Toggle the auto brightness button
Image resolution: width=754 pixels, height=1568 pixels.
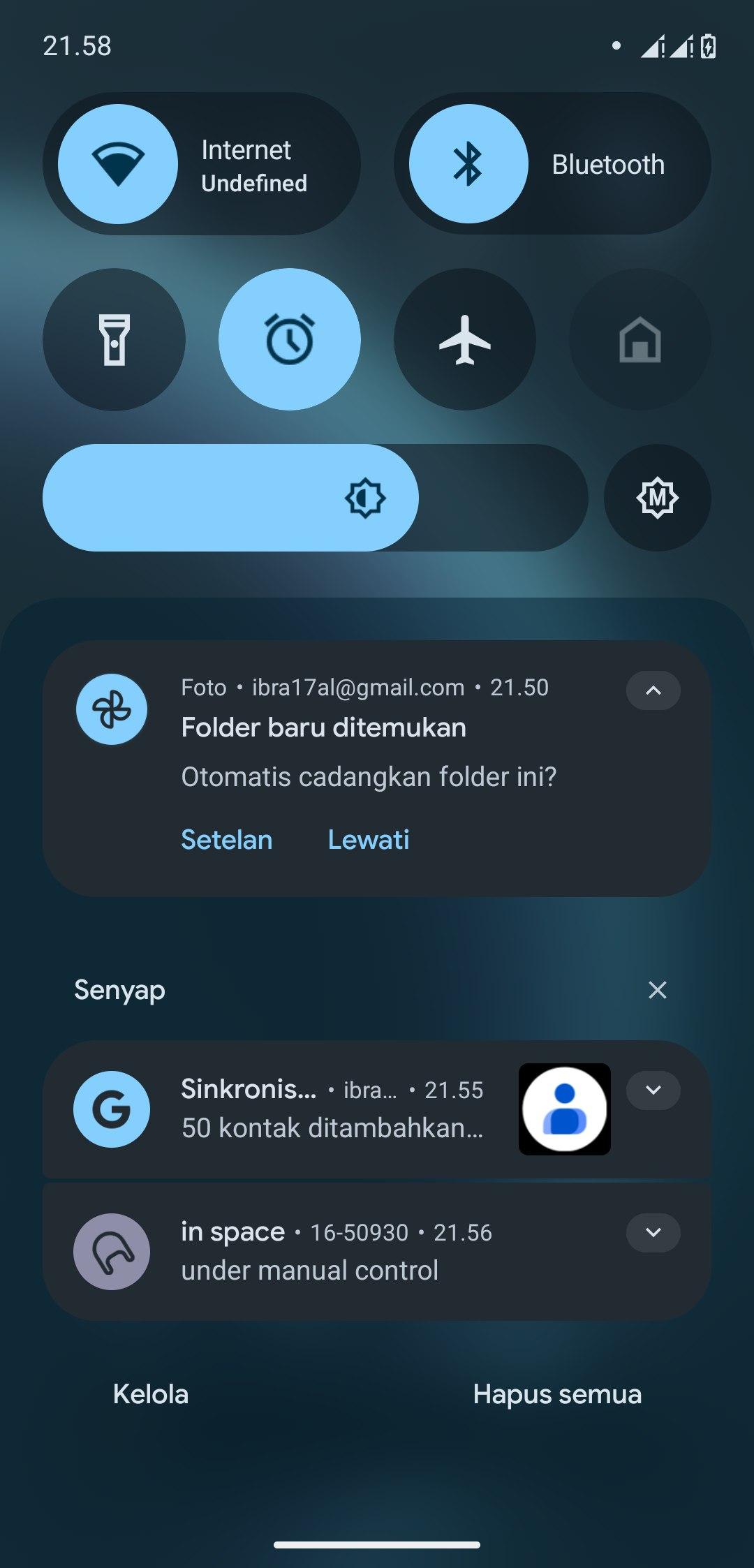[657, 498]
